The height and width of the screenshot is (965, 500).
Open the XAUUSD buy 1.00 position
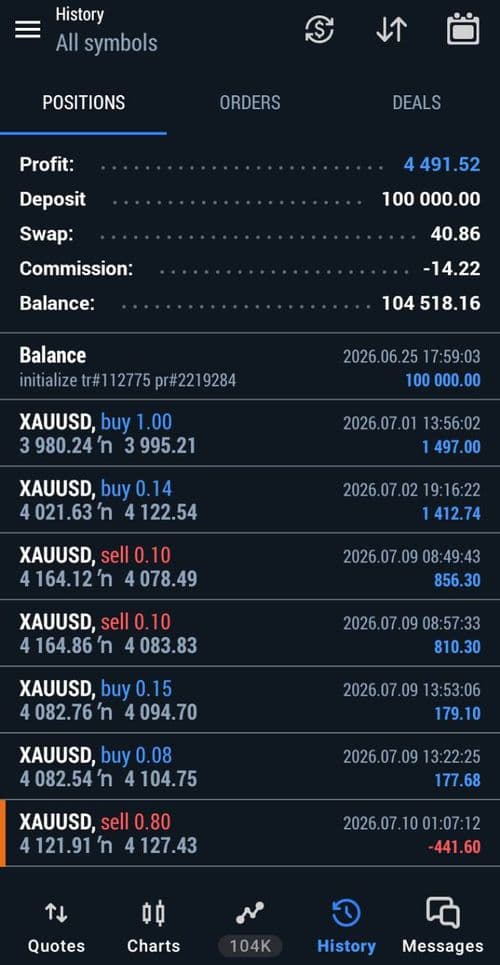250,433
